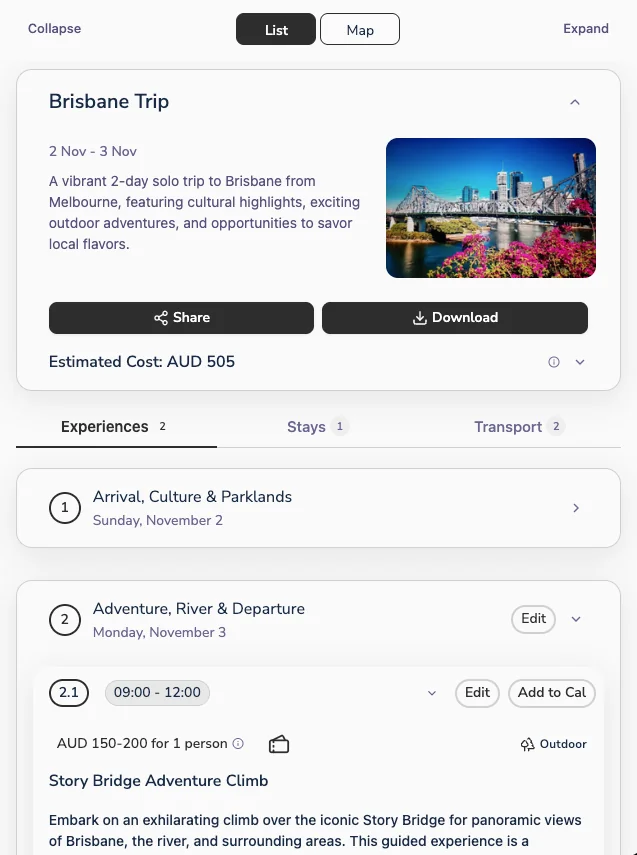Collapse the 2.1 activity chevron
Viewport: 637px width, 855px height.
click(x=432, y=693)
